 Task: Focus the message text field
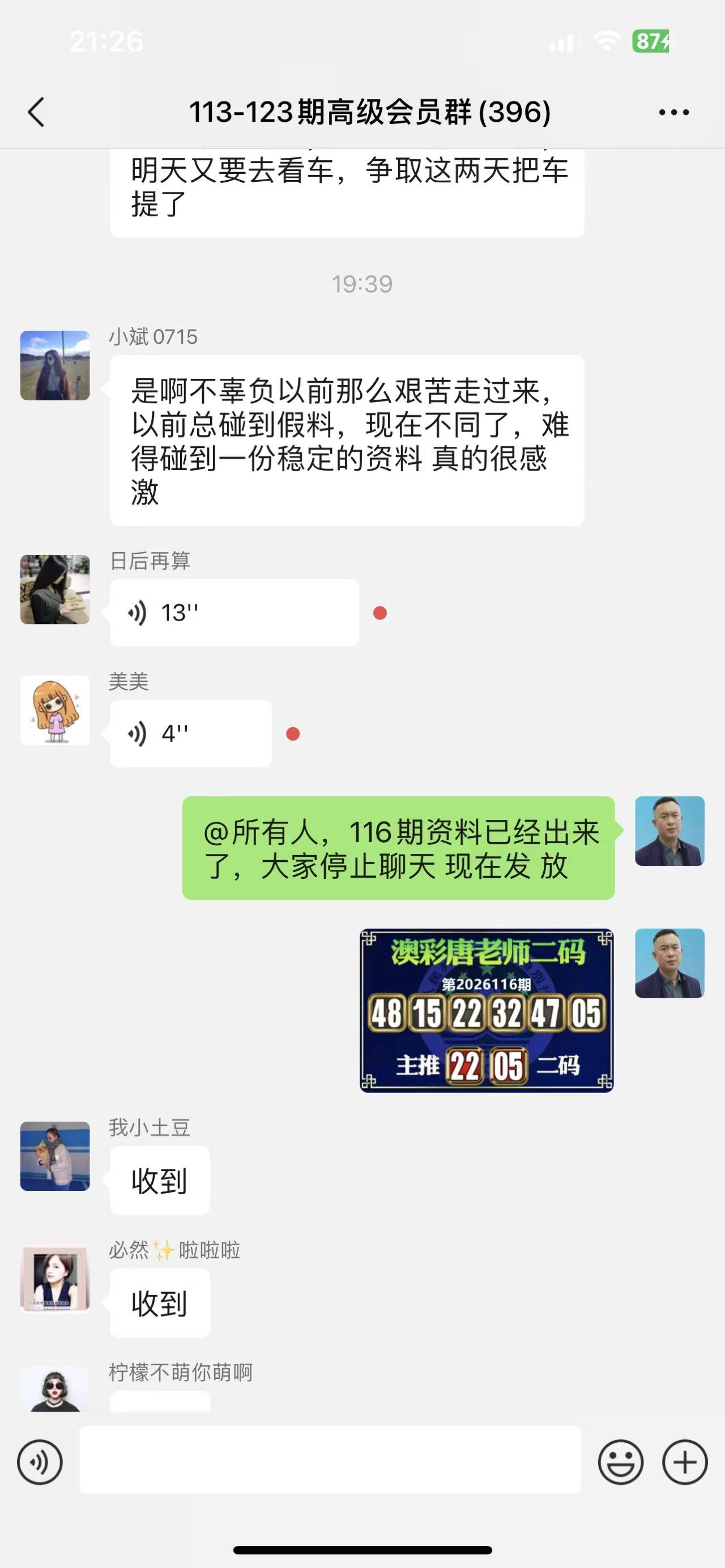(330, 1460)
